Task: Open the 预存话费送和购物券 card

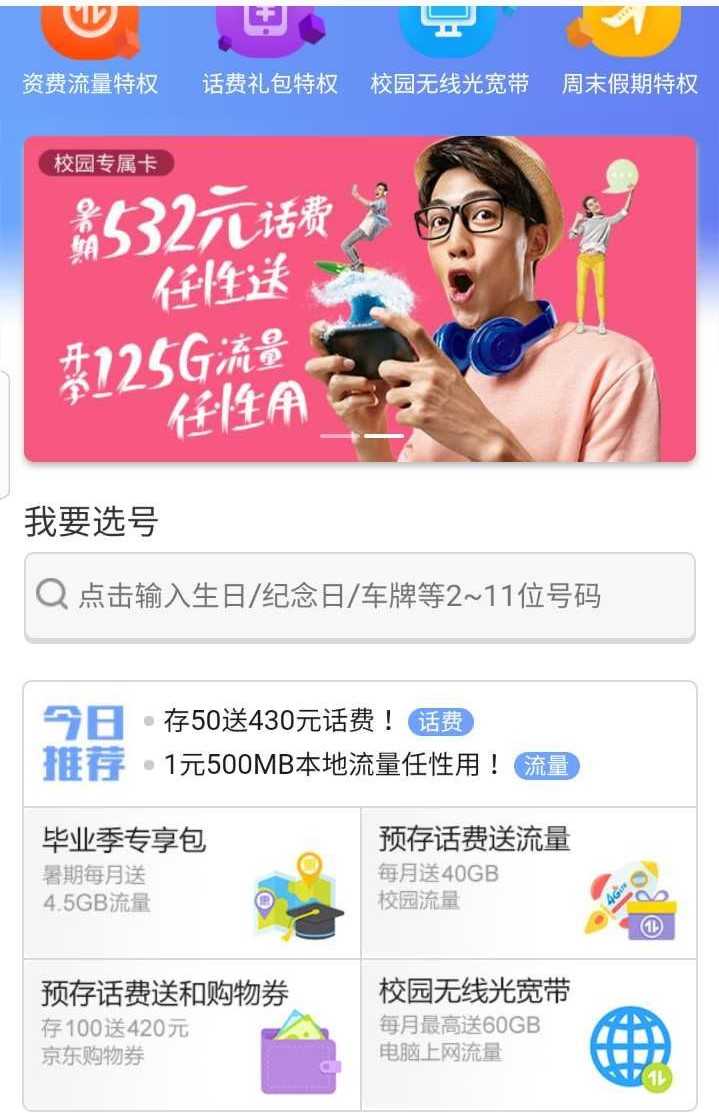Action: (191, 1034)
